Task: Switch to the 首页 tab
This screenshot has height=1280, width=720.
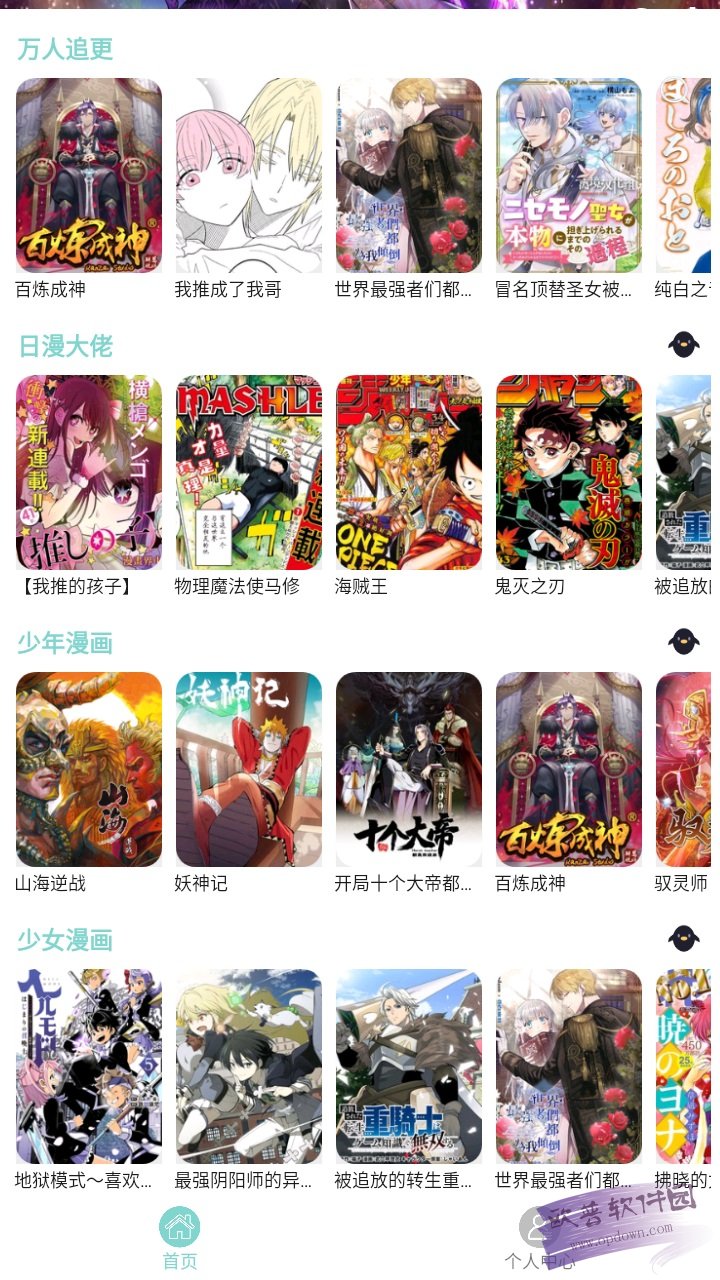Action: 180,1238
